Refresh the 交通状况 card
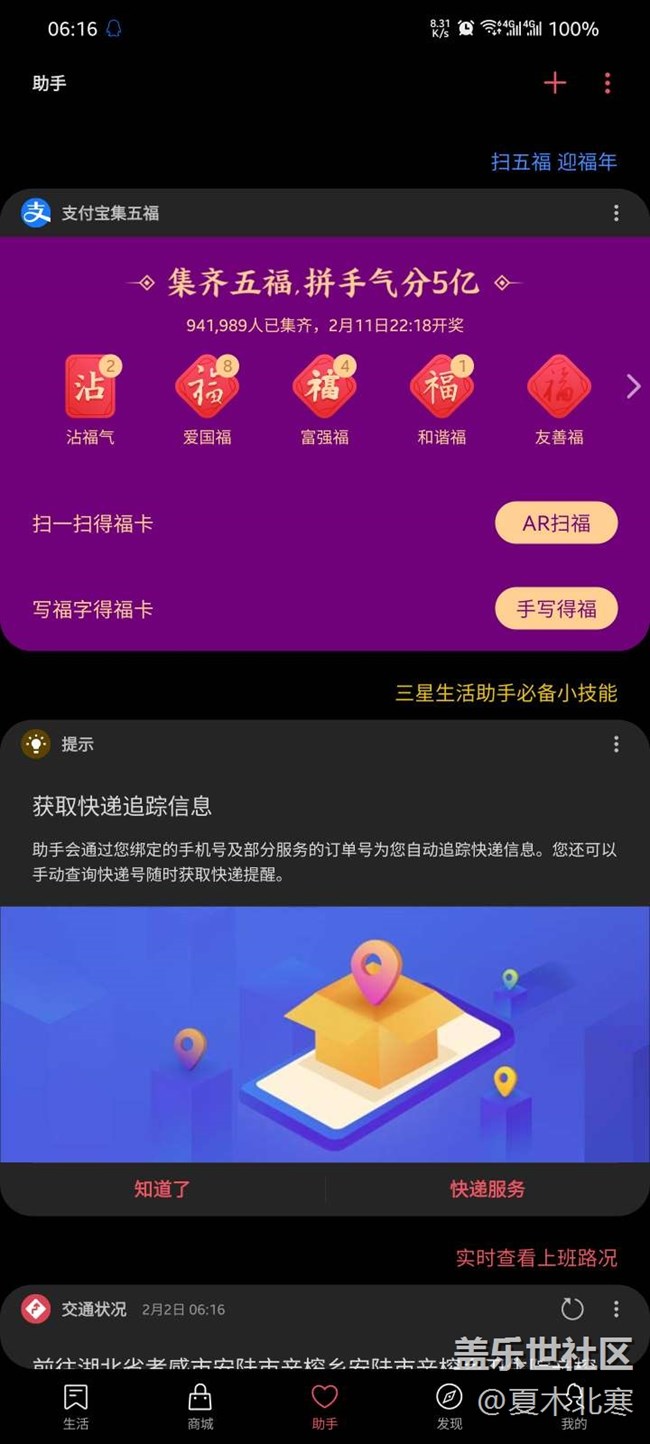This screenshot has width=650, height=1444. point(572,1309)
